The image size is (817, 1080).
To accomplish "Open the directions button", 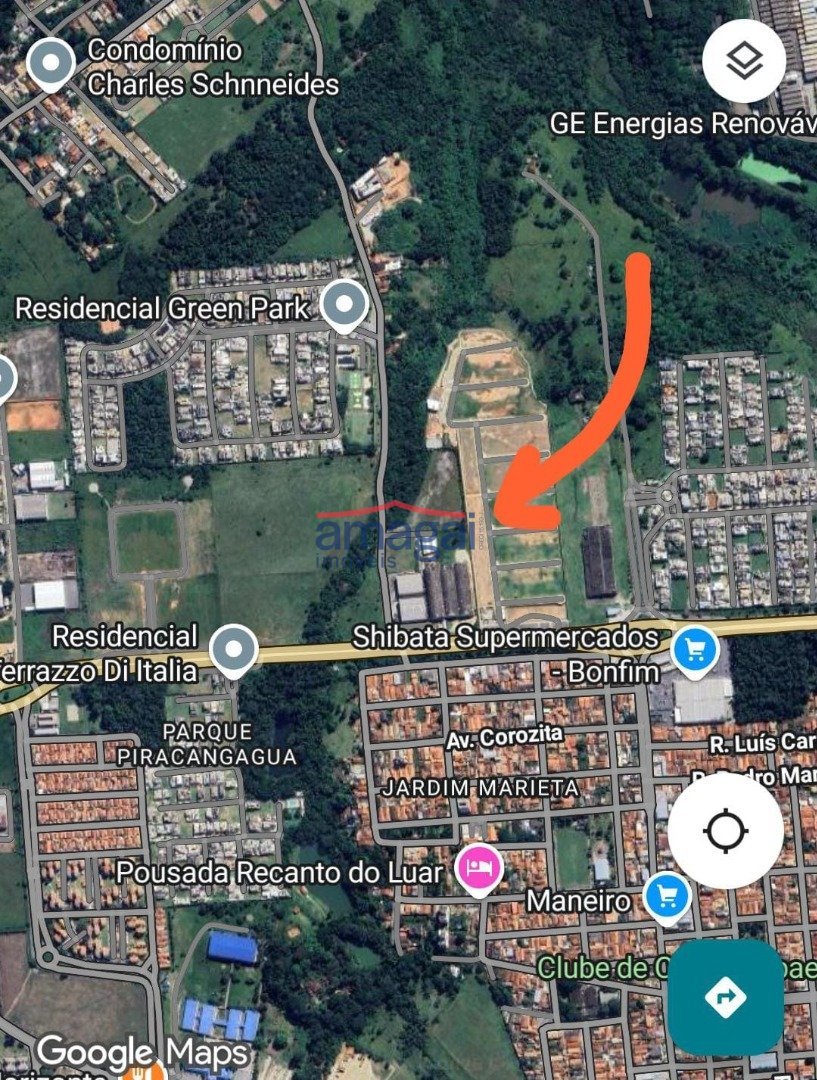I will [x=726, y=997].
